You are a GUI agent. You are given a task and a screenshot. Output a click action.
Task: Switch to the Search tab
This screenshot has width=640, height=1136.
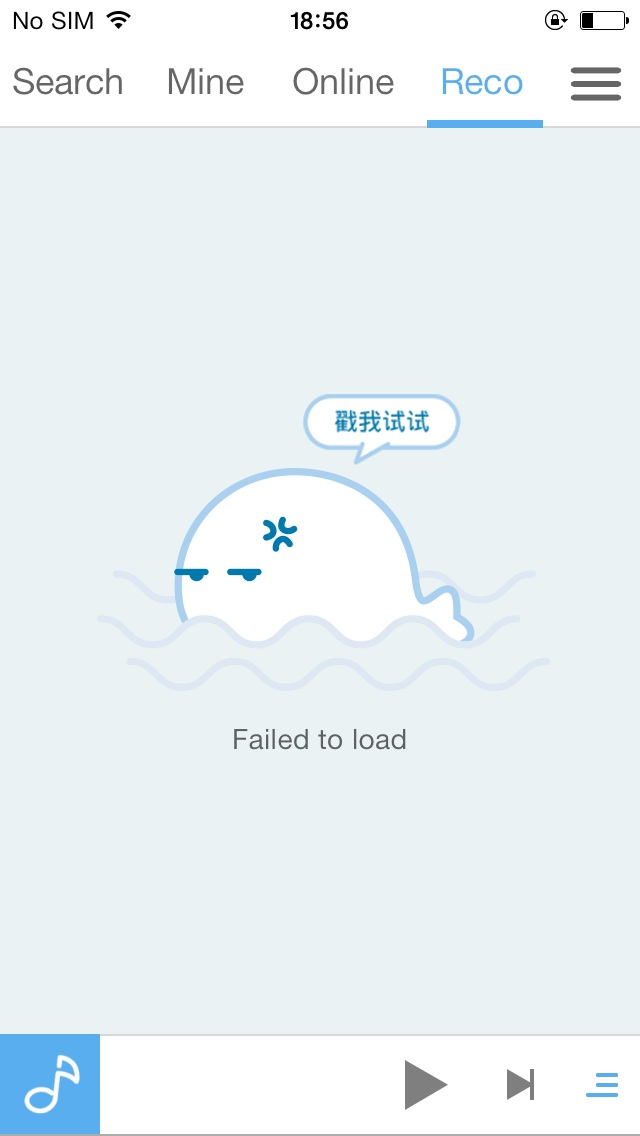click(68, 82)
